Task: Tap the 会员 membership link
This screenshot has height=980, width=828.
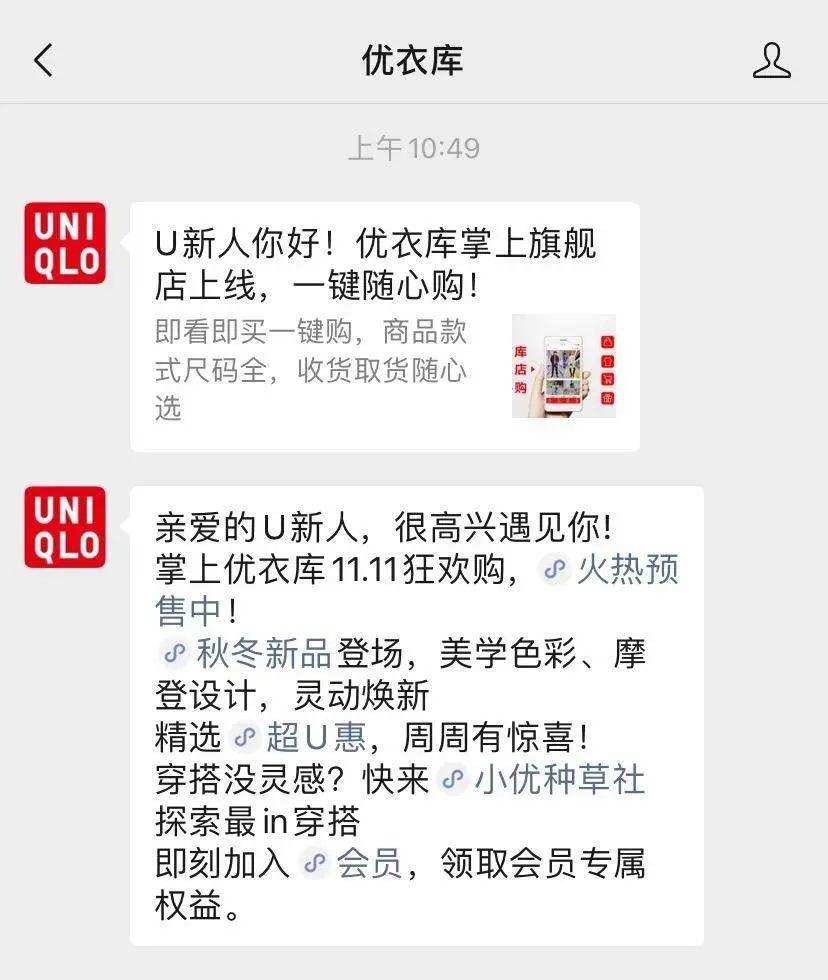Action: pyautogui.click(x=368, y=863)
